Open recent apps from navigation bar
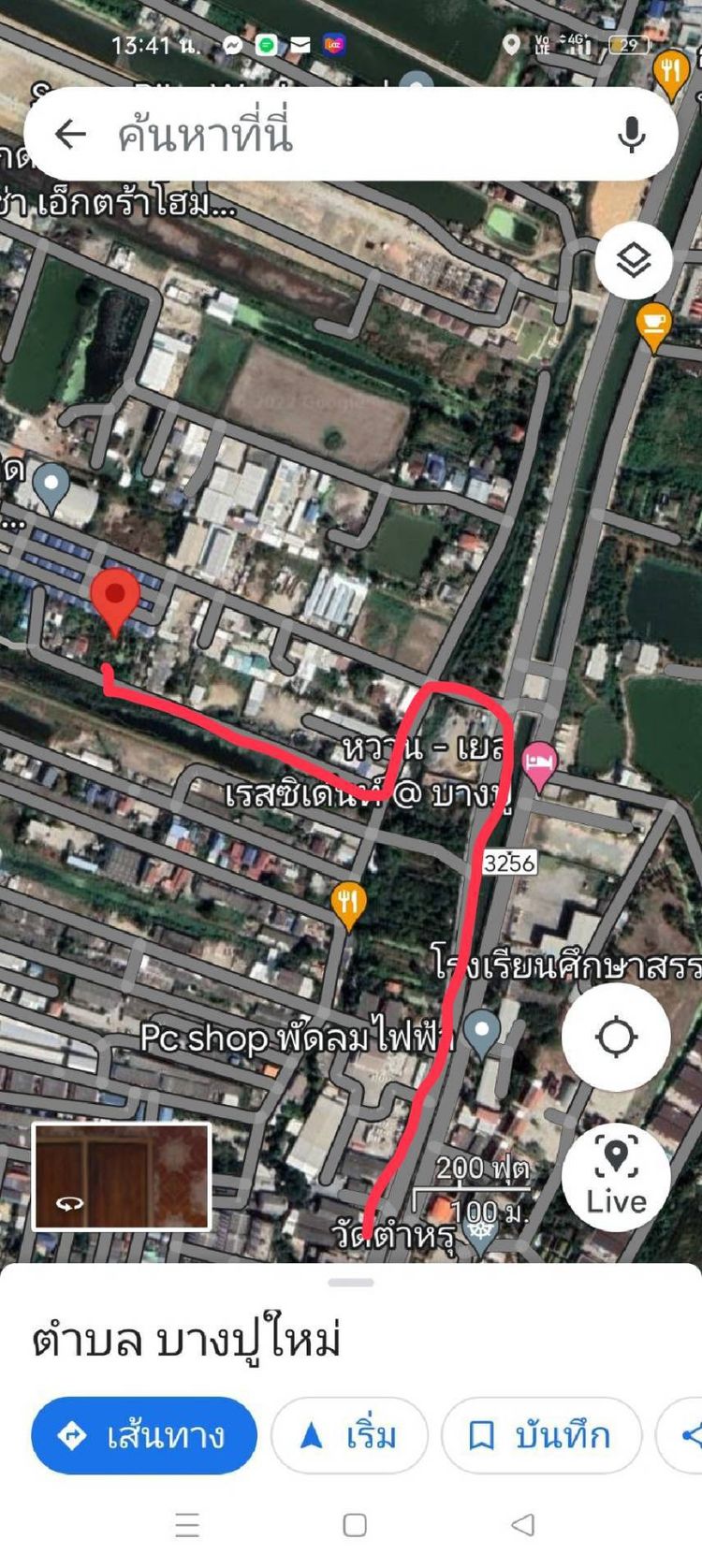The image size is (702, 1568). coord(187,1524)
